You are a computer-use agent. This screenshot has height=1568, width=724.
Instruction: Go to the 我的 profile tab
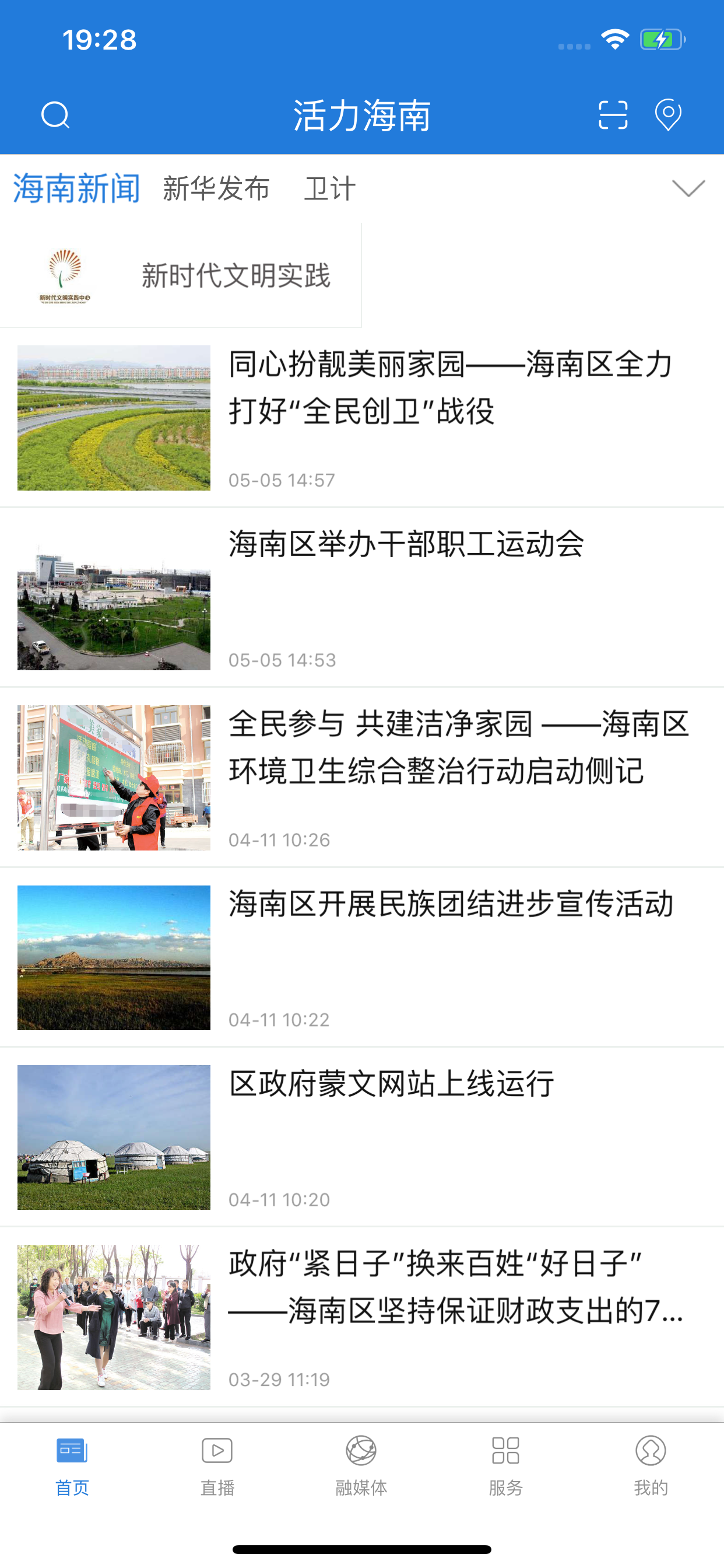[651, 1466]
